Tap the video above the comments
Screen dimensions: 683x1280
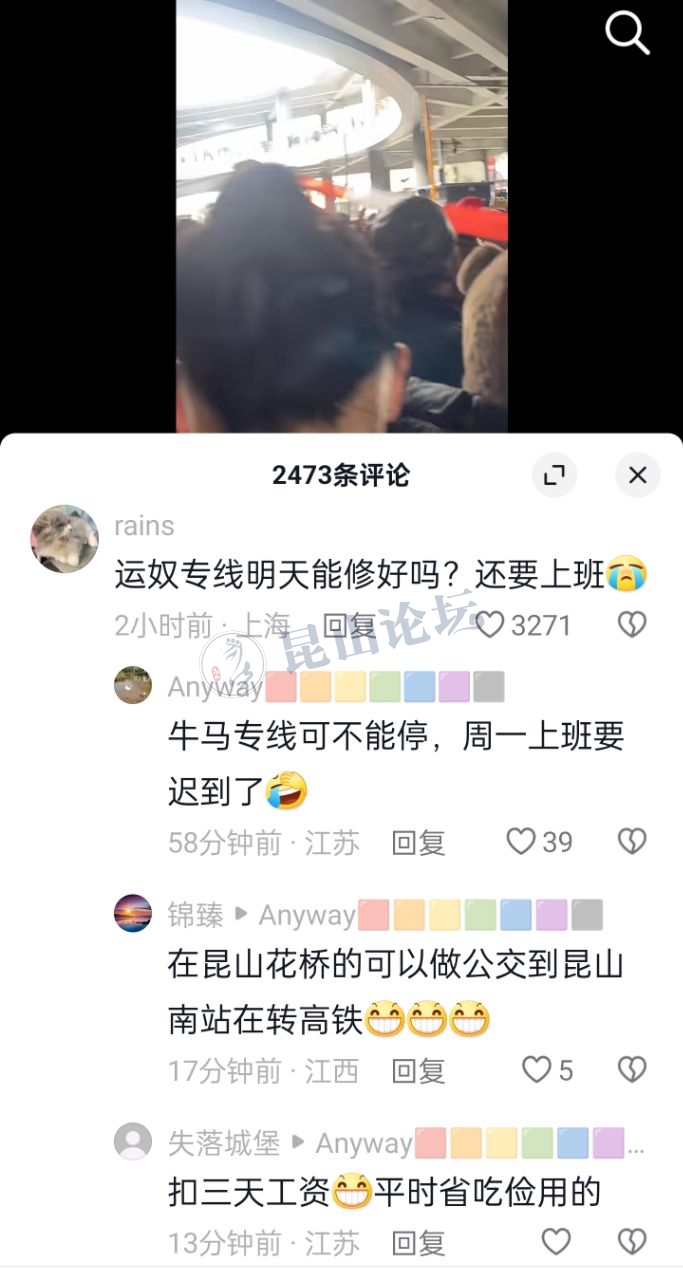[x=342, y=216]
